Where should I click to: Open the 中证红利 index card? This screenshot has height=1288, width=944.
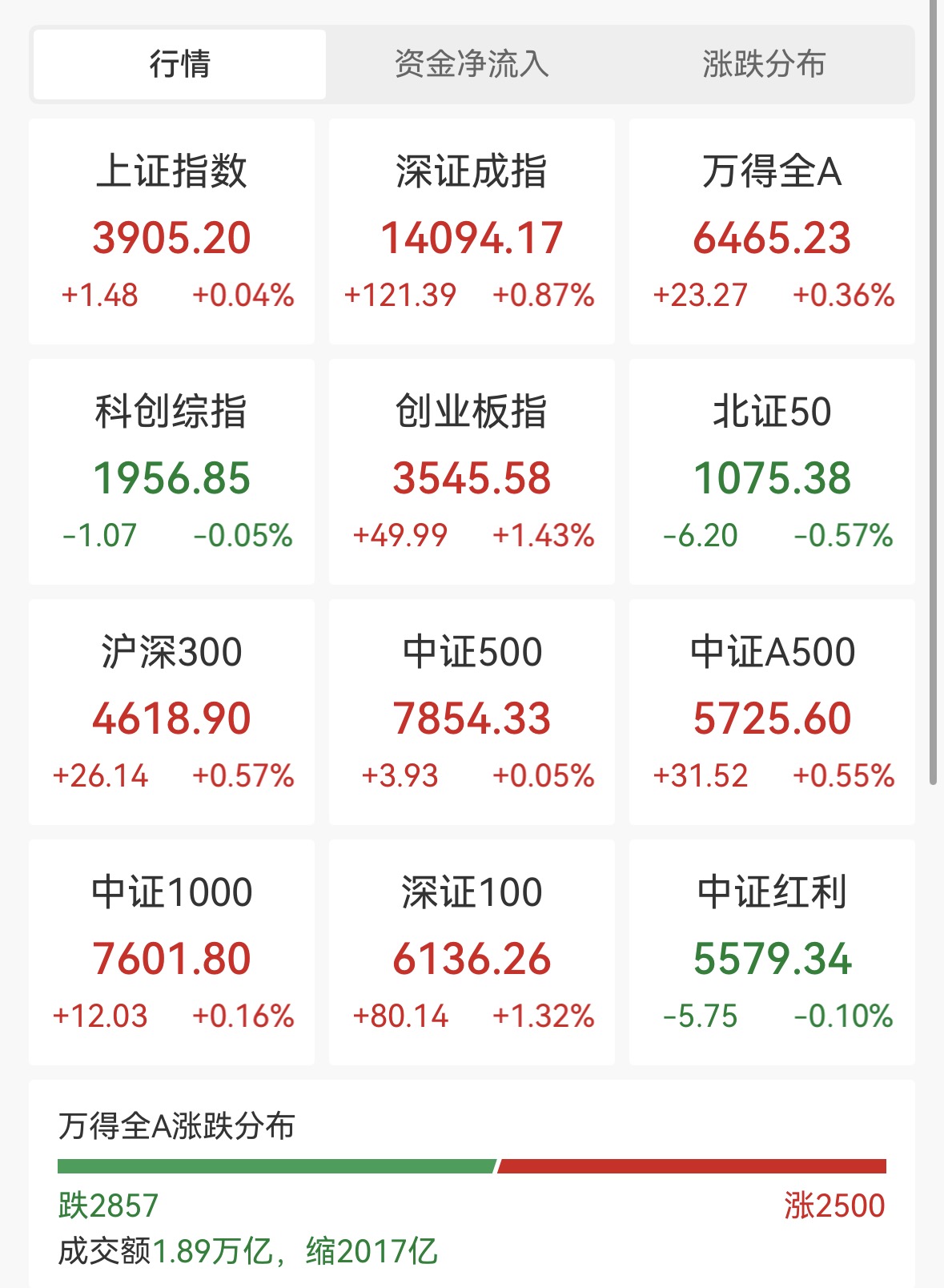tap(772, 952)
